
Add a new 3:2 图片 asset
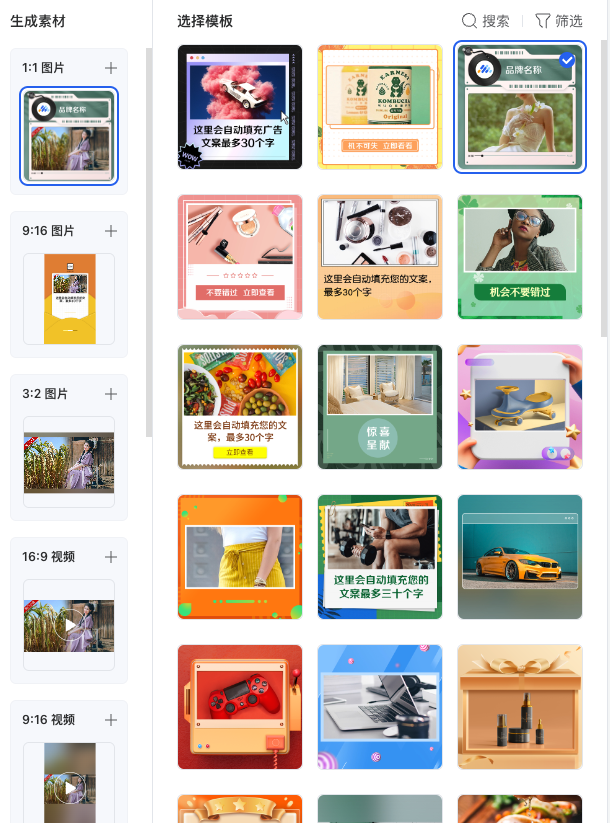point(111,394)
